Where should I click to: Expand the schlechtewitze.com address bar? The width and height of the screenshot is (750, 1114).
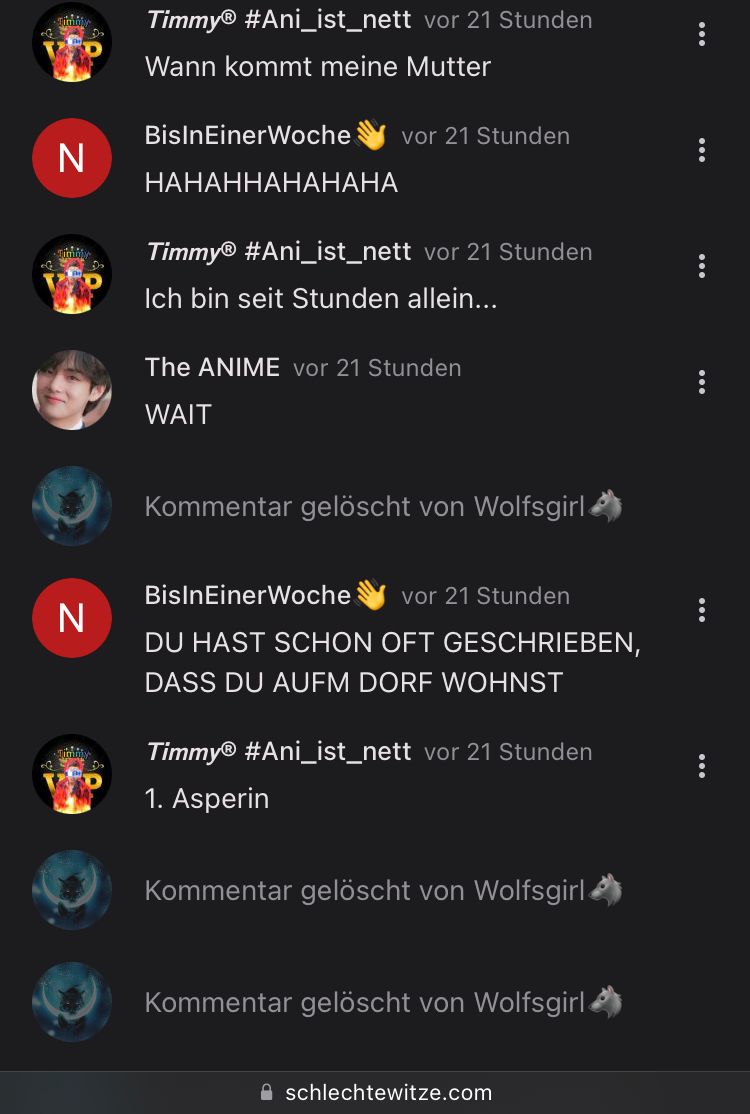375,1093
